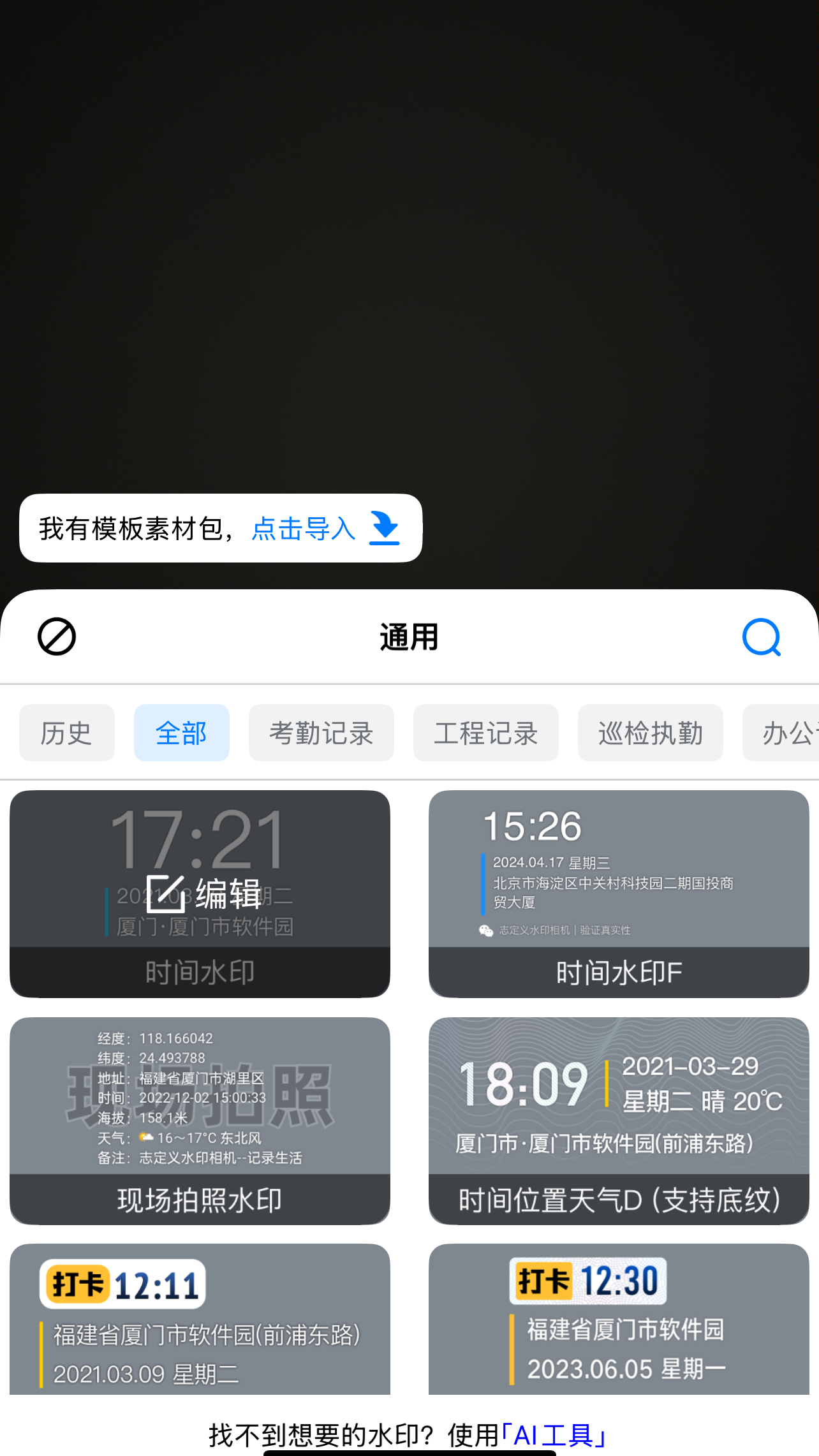The image size is (819, 1456).
Task: Open the AI工具 link
Action: click(554, 1435)
